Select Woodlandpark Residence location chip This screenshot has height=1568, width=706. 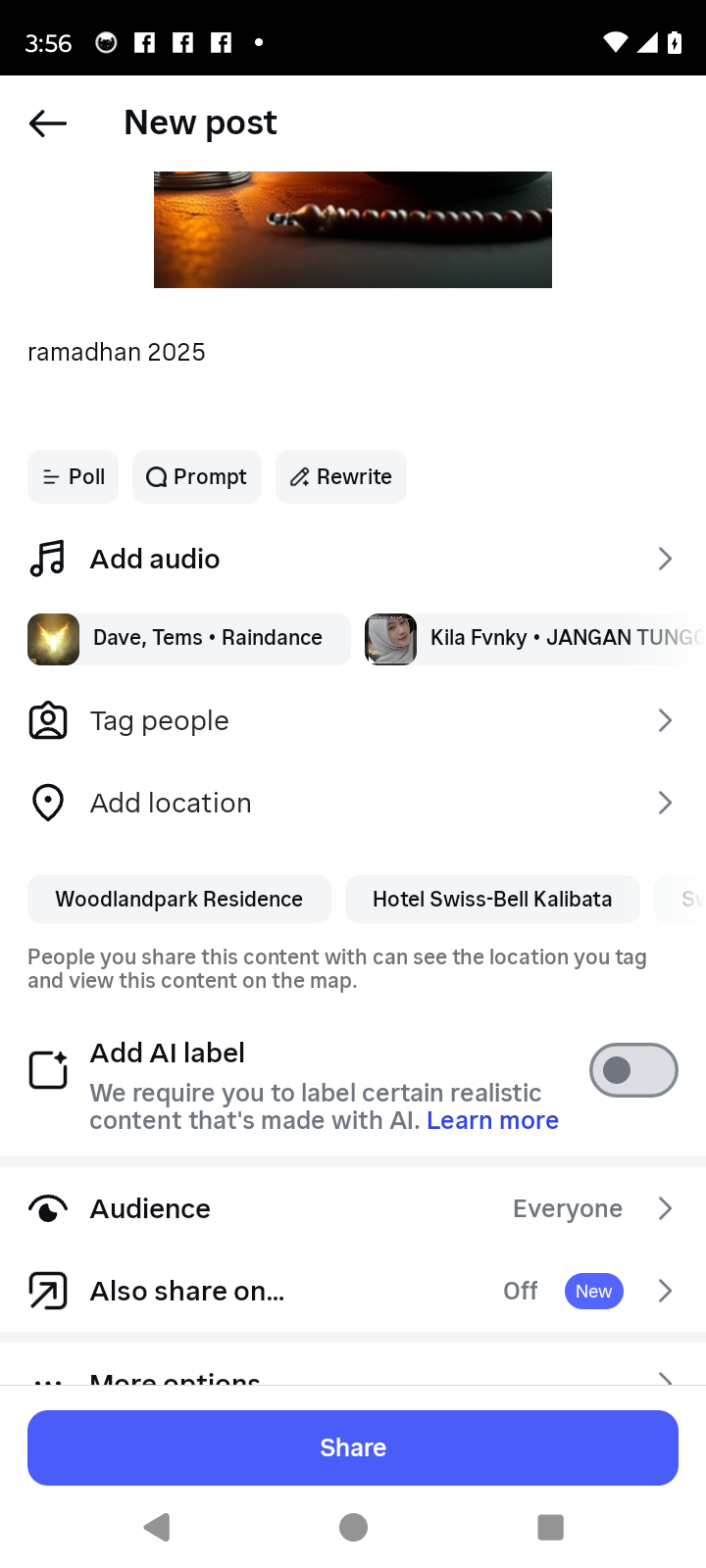(179, 900)
